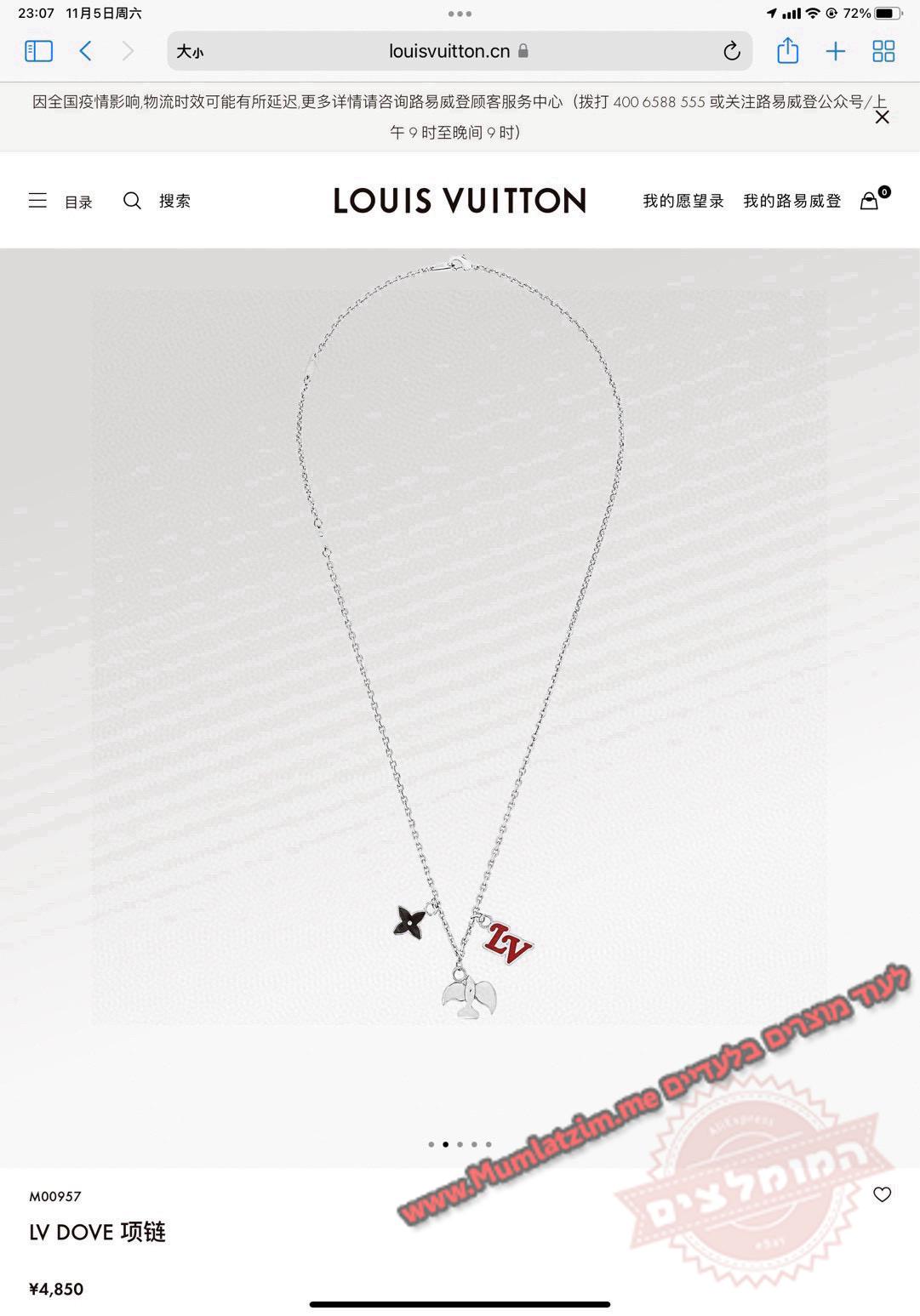Reload the current web page
The width and height of the screenshot is (920, 1316).
731,52
